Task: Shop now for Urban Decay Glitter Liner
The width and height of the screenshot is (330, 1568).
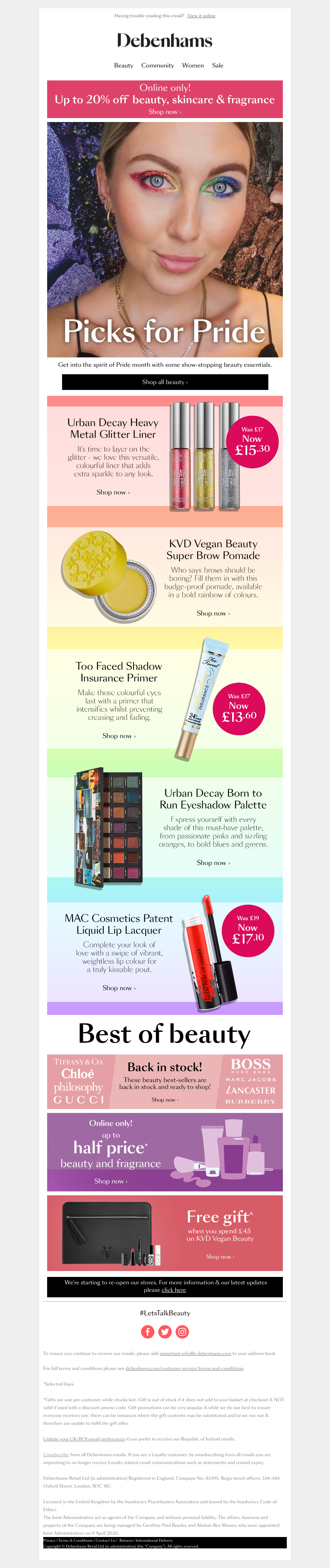Action: [113, 492]
